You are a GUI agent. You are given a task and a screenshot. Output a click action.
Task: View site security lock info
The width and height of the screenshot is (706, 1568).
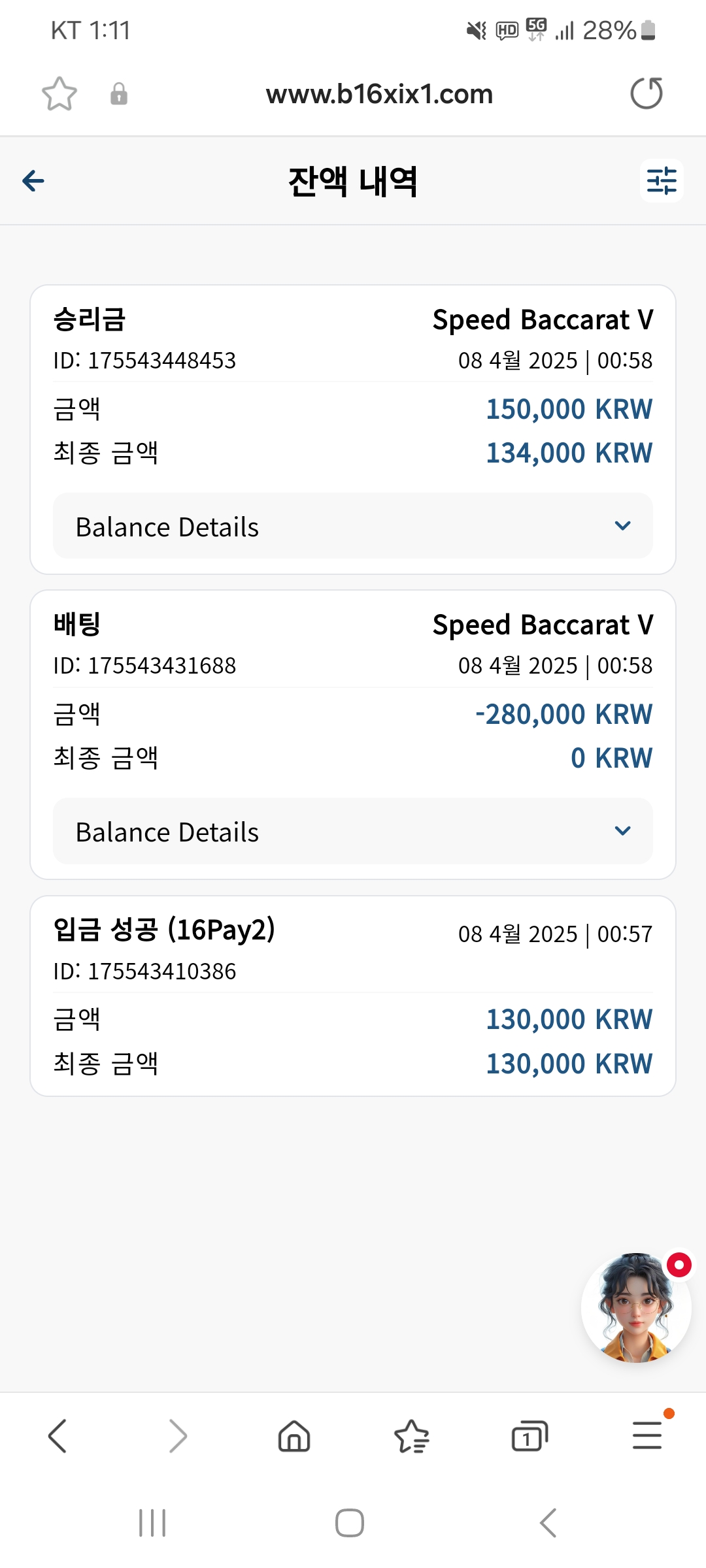(x=119, y=94)
